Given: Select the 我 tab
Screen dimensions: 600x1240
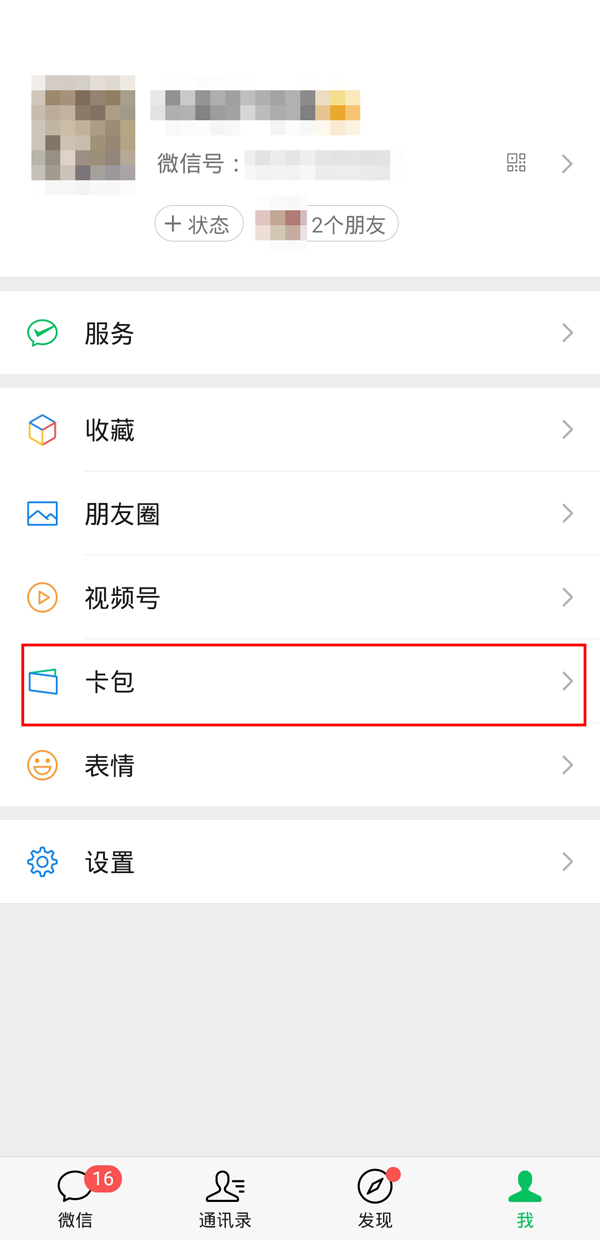Looking at the screenshot, I should tap(525, 1198).
